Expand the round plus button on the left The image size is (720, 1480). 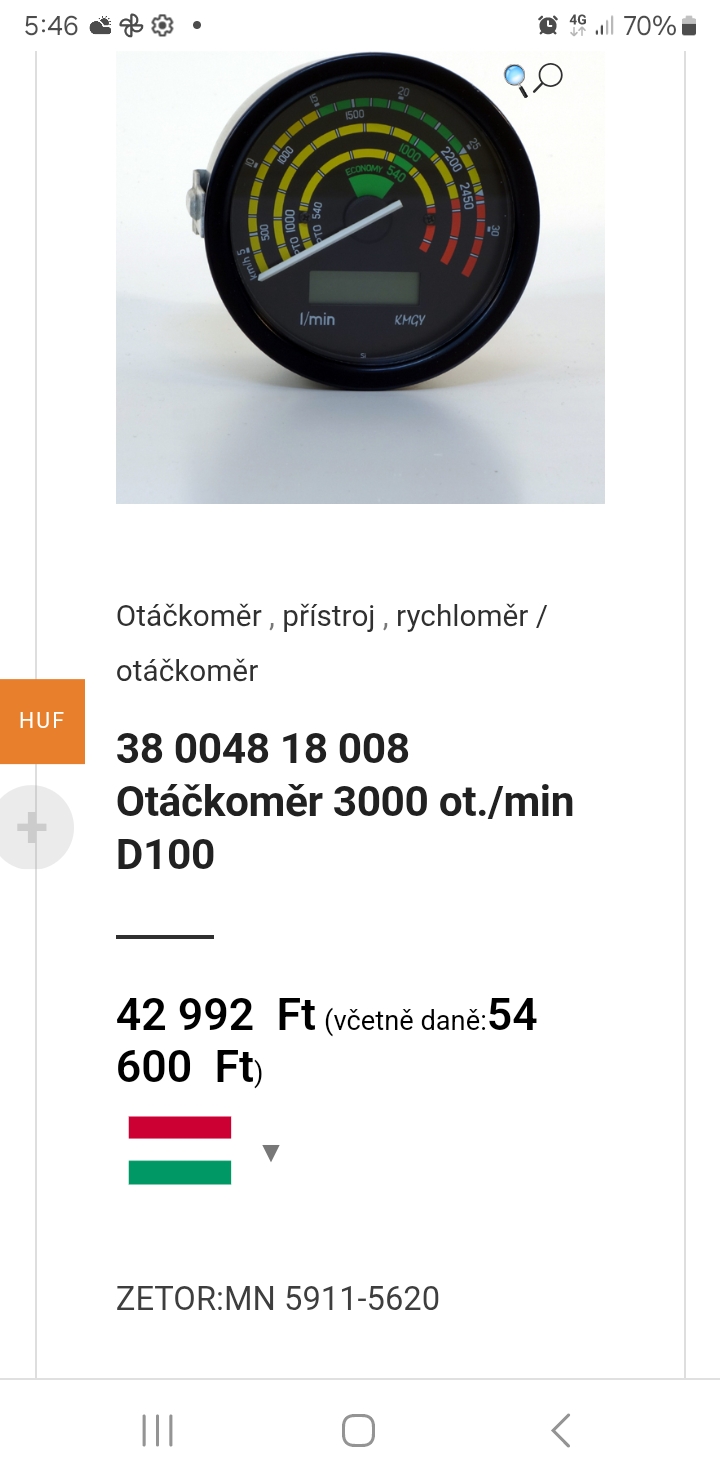pyautogui.click(x=32, y=828)
